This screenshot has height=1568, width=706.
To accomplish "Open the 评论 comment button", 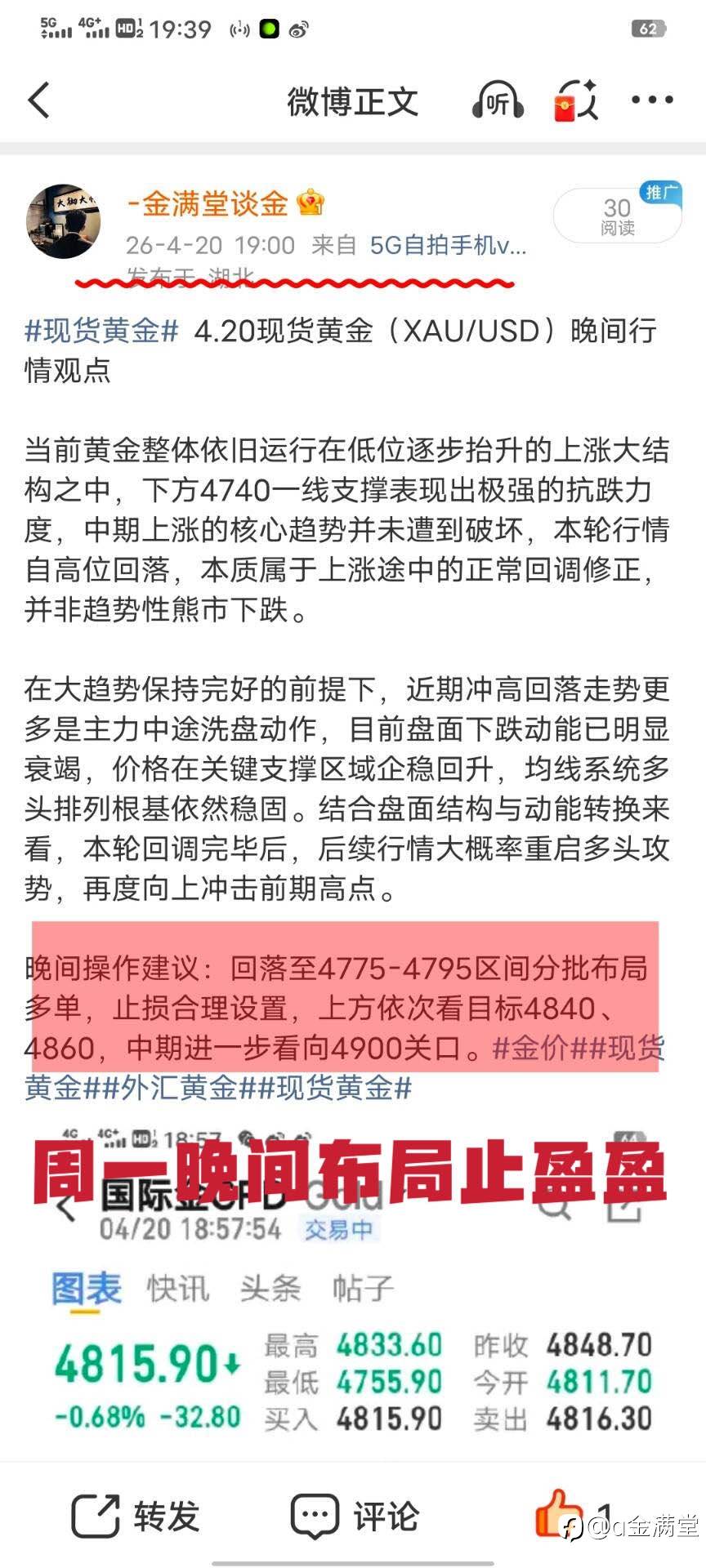I will (355, 1517).
